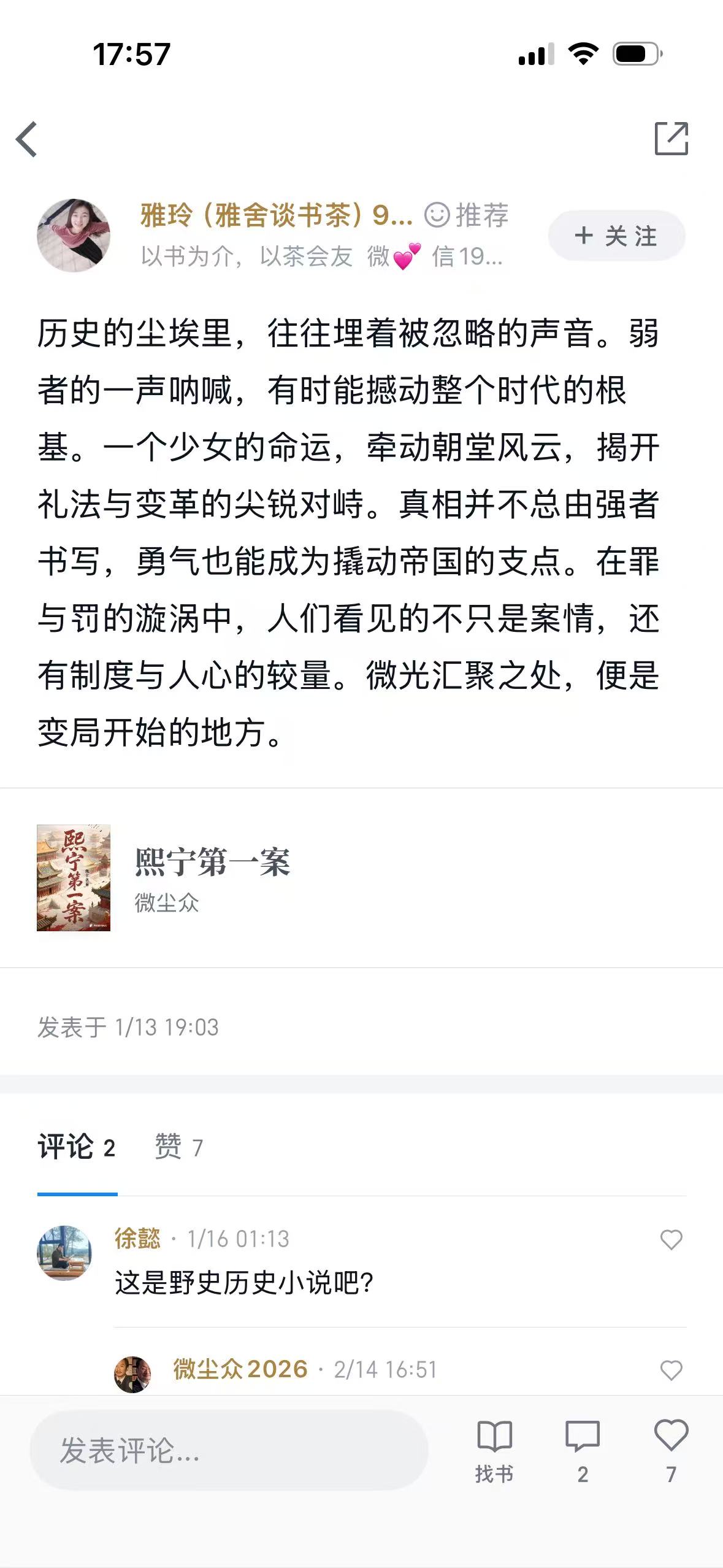Open 微尘众2026's profile name
The height and width of the screenshot is (1568, 723).
pyautogui.click(x=240, y=1369)
